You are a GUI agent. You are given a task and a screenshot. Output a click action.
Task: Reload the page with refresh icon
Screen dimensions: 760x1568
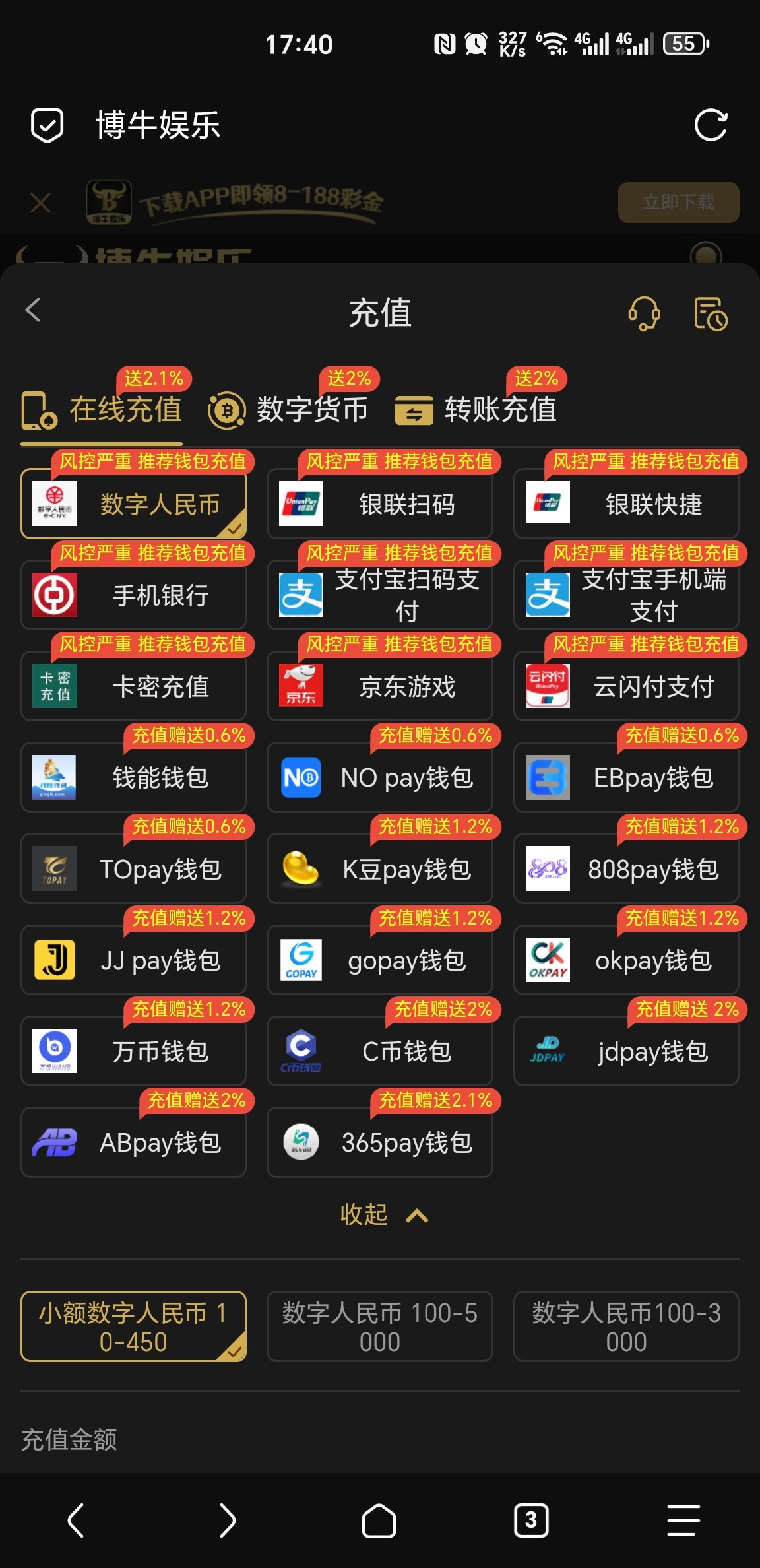[x=711, y=125]
